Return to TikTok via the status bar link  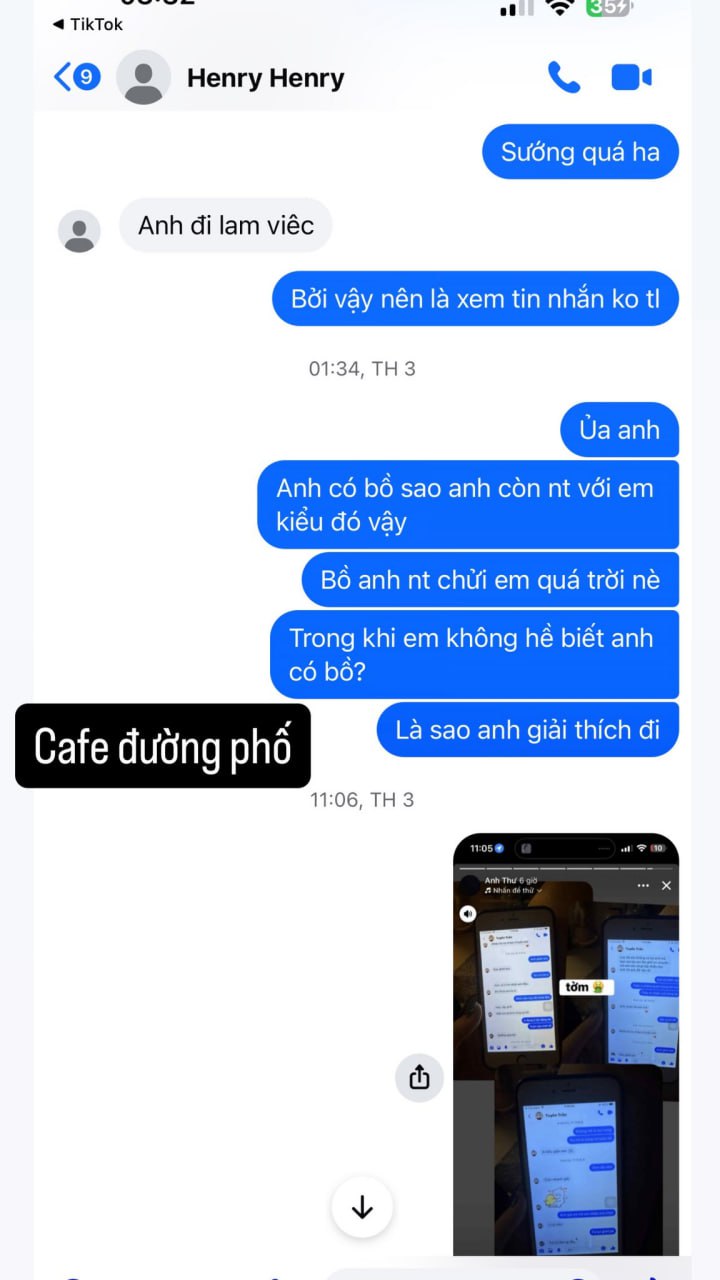pyautogui.click(x=88, y=24)
